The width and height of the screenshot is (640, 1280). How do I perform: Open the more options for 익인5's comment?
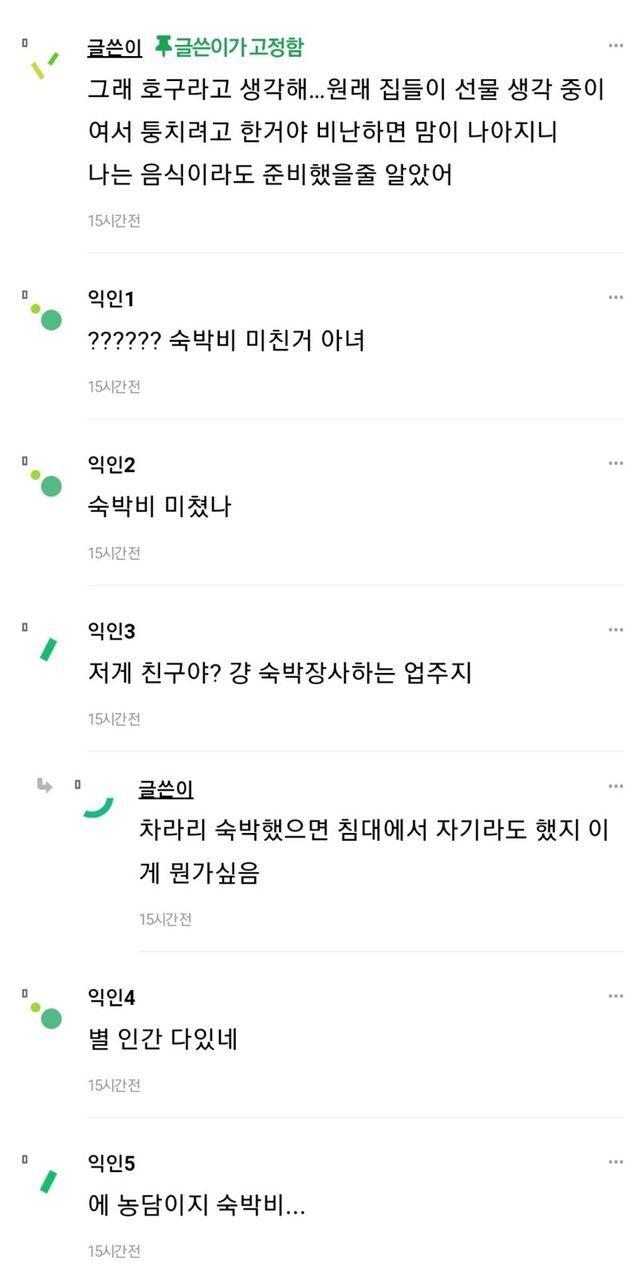[x=616, y=1161]
